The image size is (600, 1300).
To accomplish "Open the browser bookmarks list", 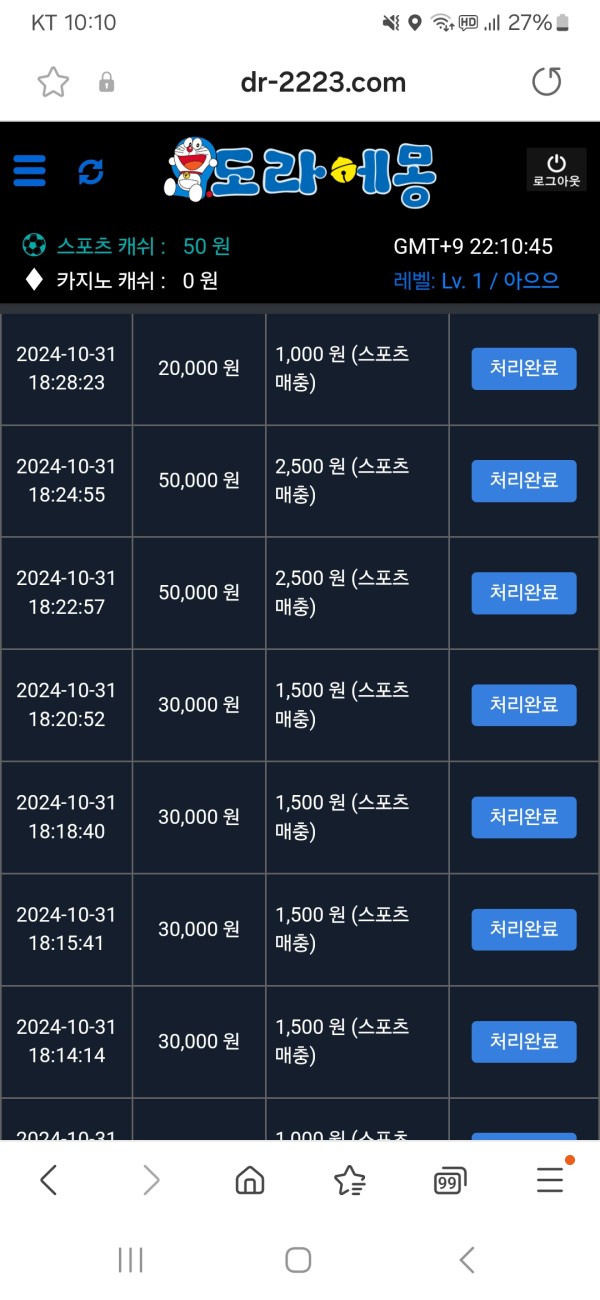I will tap(349, 1181).
